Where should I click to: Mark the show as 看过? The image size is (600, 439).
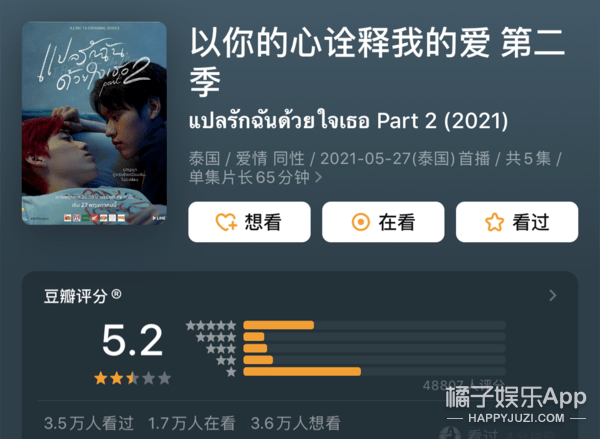[516, 222]
